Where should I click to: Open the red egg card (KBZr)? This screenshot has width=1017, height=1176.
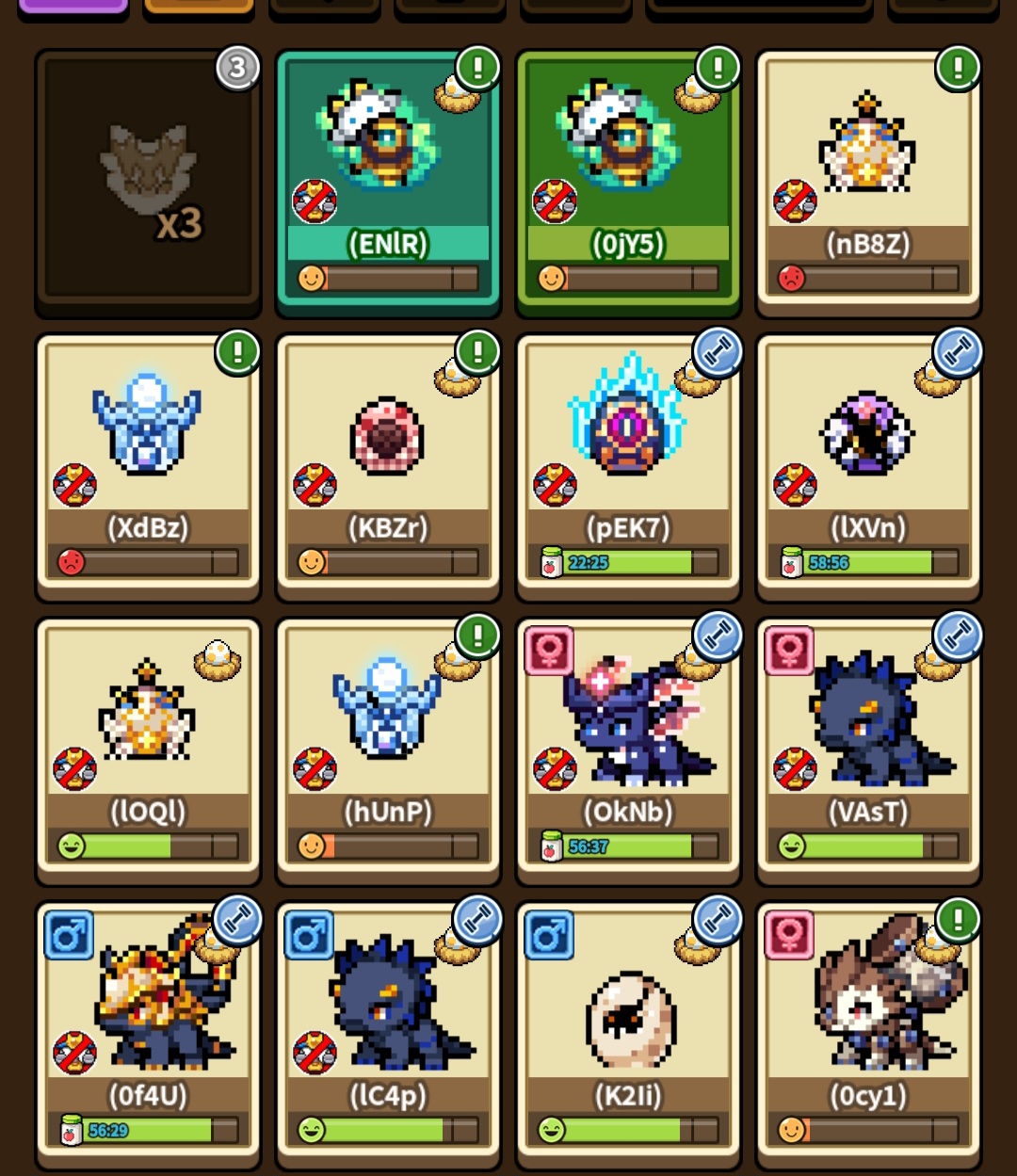(x=388, y=467)
